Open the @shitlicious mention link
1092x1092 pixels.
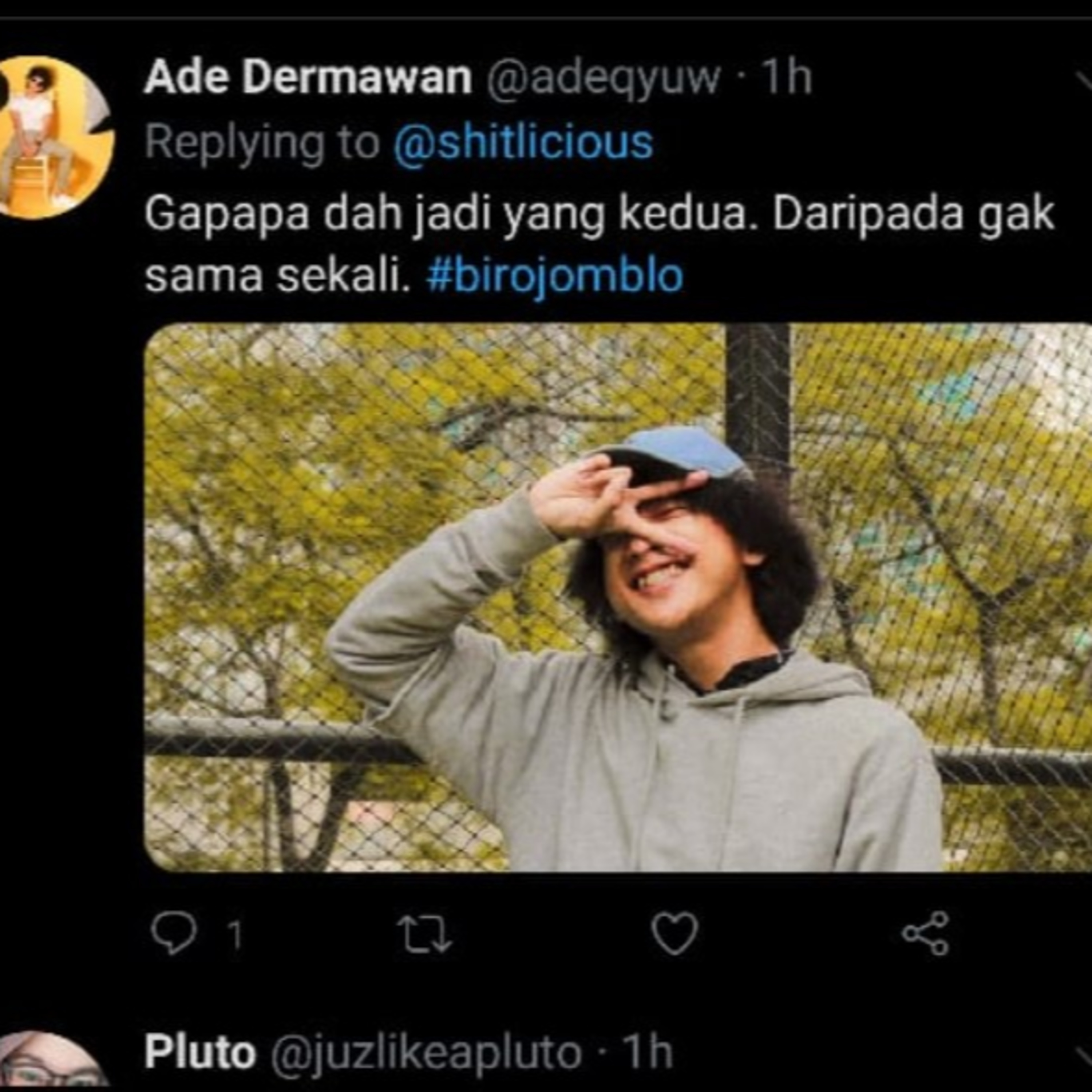click(523, 142)
